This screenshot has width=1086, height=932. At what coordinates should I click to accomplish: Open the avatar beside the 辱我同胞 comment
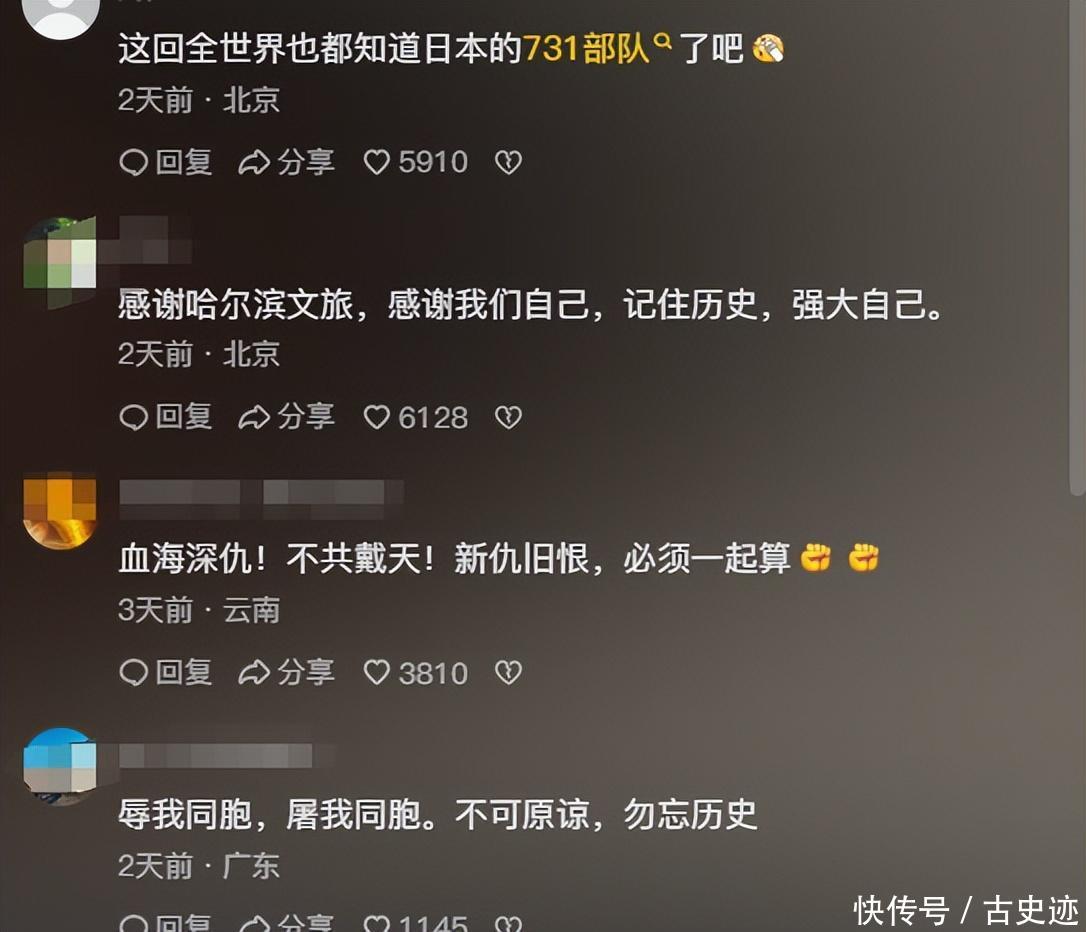tap(59, 765)
